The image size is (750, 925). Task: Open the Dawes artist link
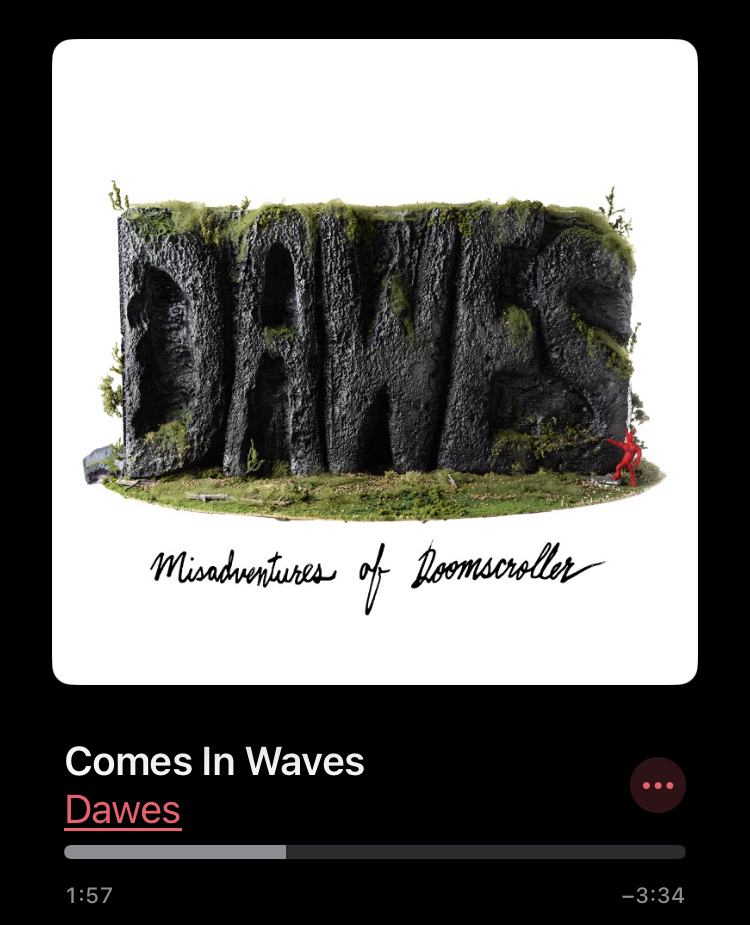click(123, 809)
